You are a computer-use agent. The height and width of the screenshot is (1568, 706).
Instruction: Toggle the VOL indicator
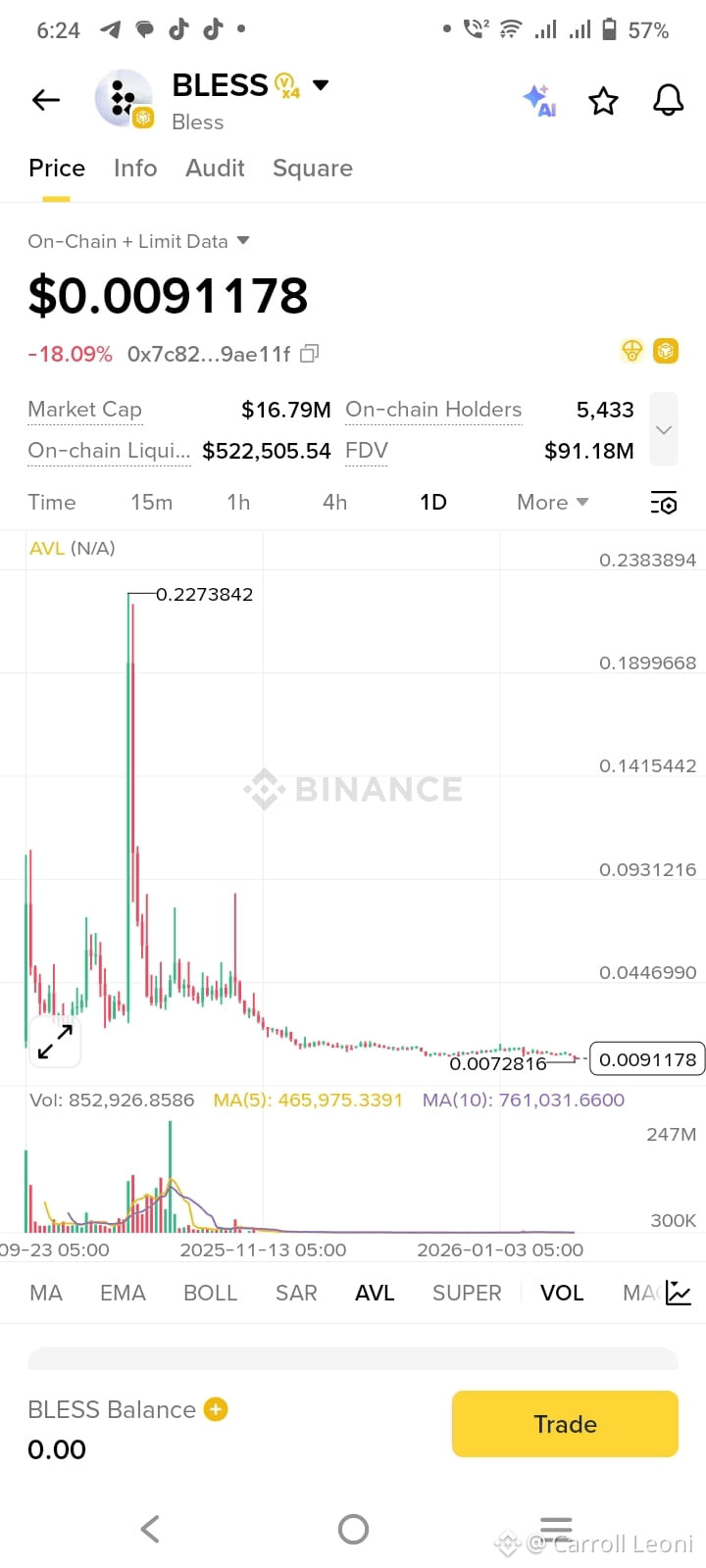561,1293
